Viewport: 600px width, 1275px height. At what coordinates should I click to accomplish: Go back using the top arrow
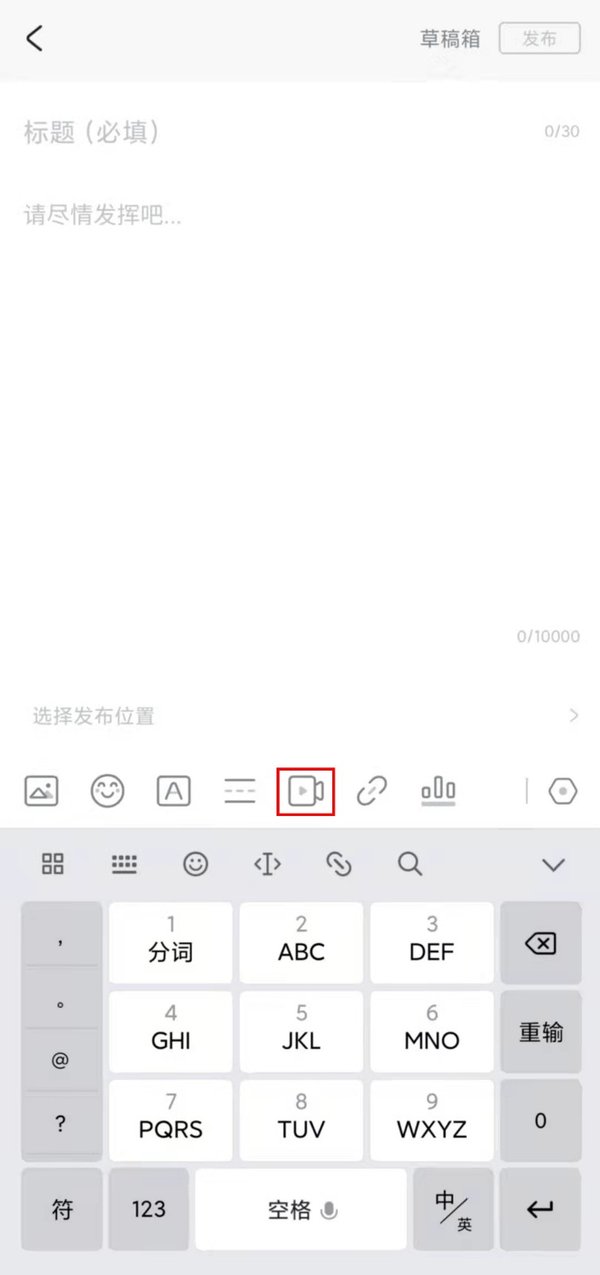pos(35,39)
